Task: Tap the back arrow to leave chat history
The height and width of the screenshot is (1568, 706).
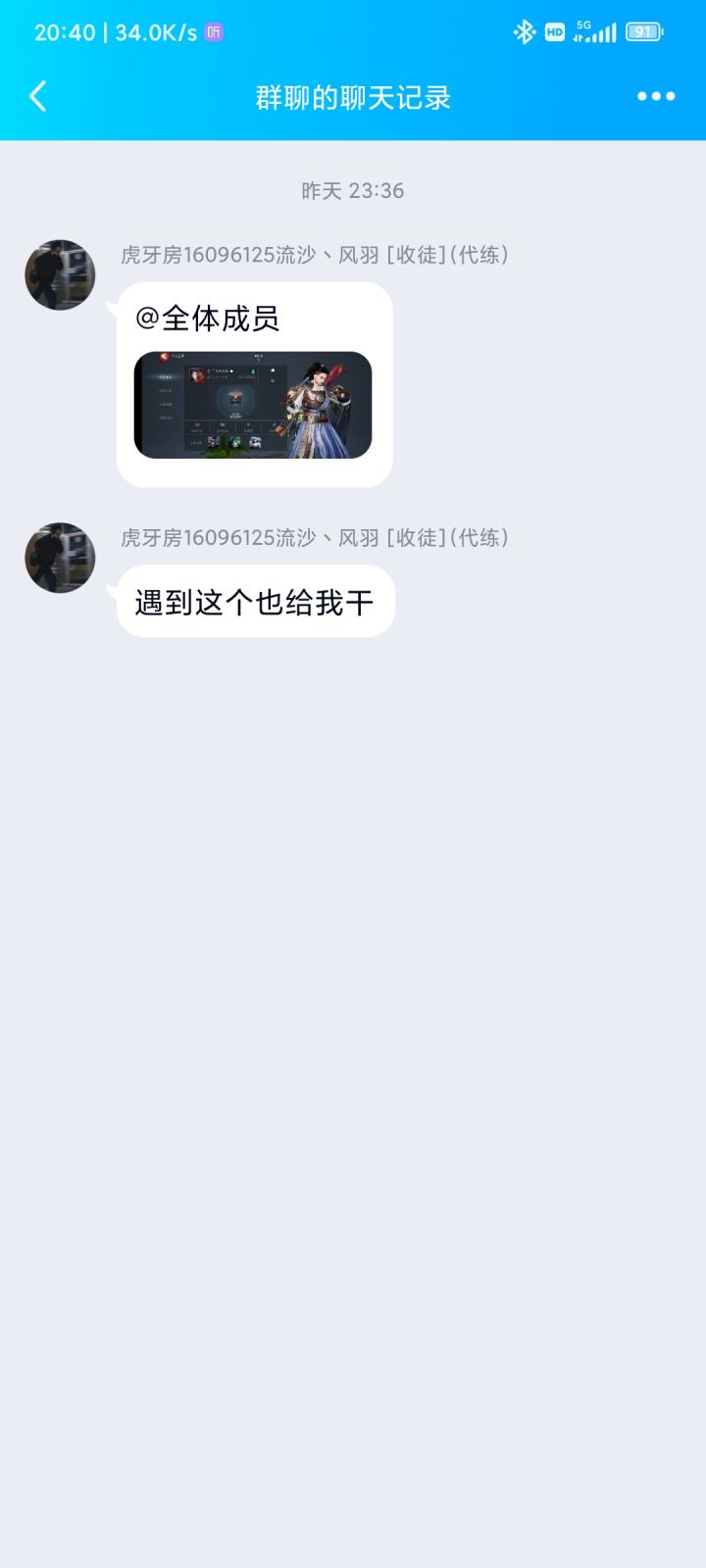Action: 37,96
